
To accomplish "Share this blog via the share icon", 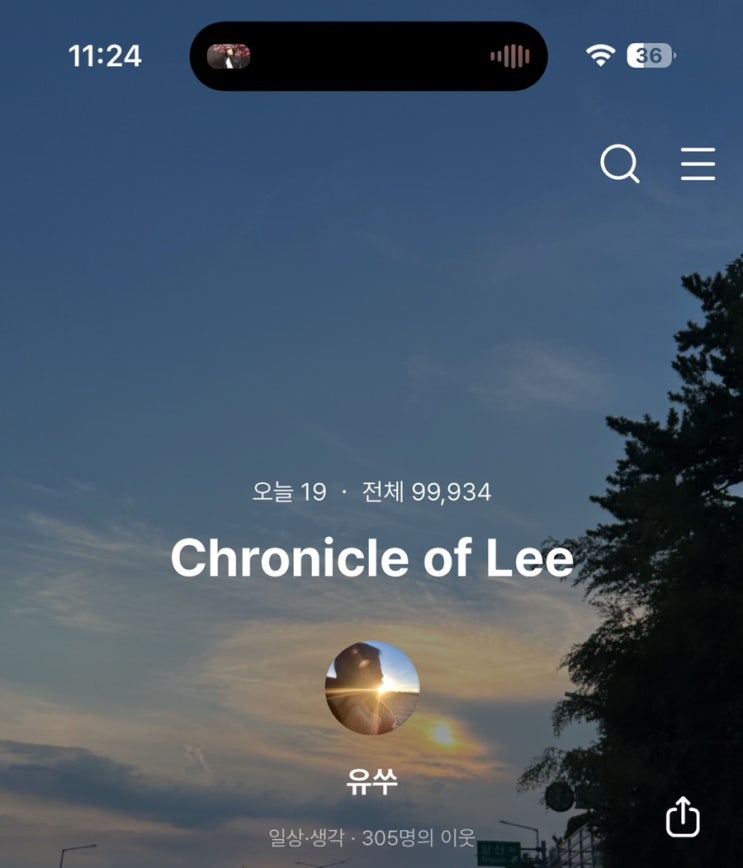I will pyautogui.click(x=682, y=817).
